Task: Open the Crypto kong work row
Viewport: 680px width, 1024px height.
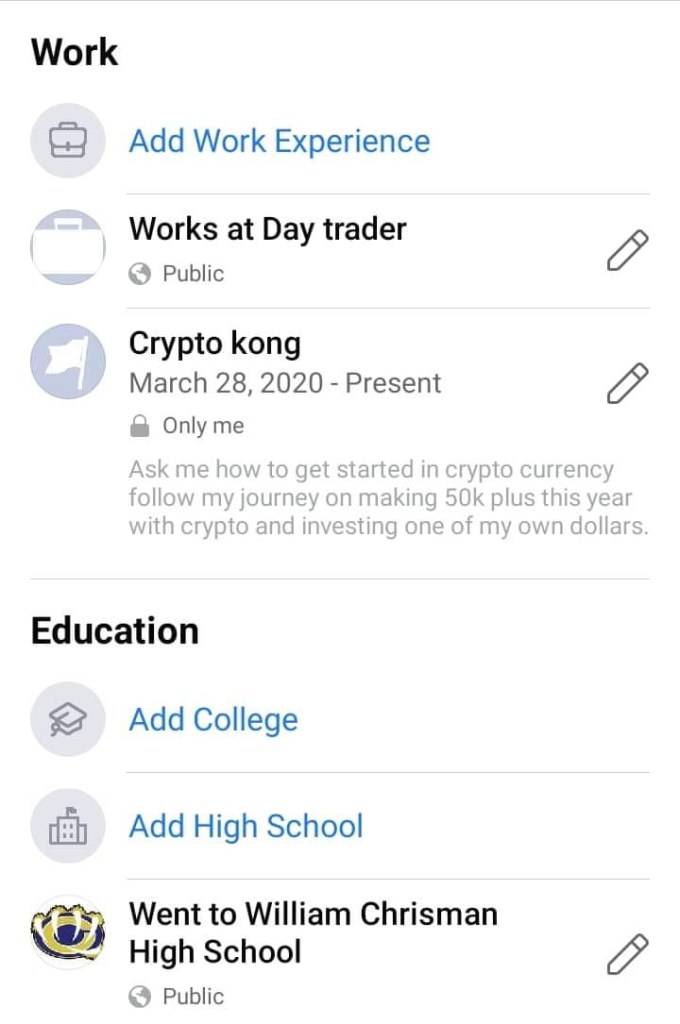Action: 215,344
